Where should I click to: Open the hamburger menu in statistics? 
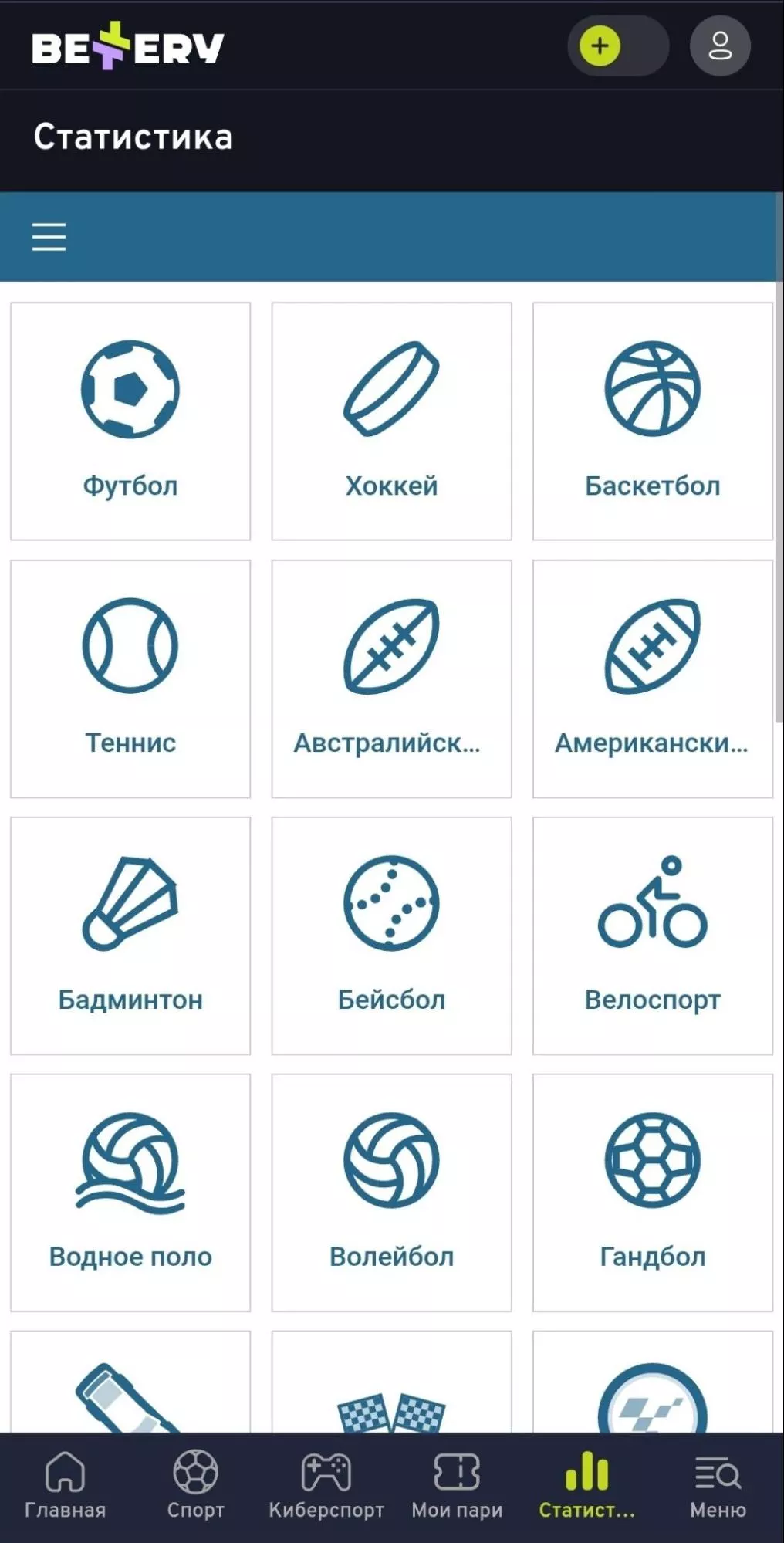click(49, 236)
